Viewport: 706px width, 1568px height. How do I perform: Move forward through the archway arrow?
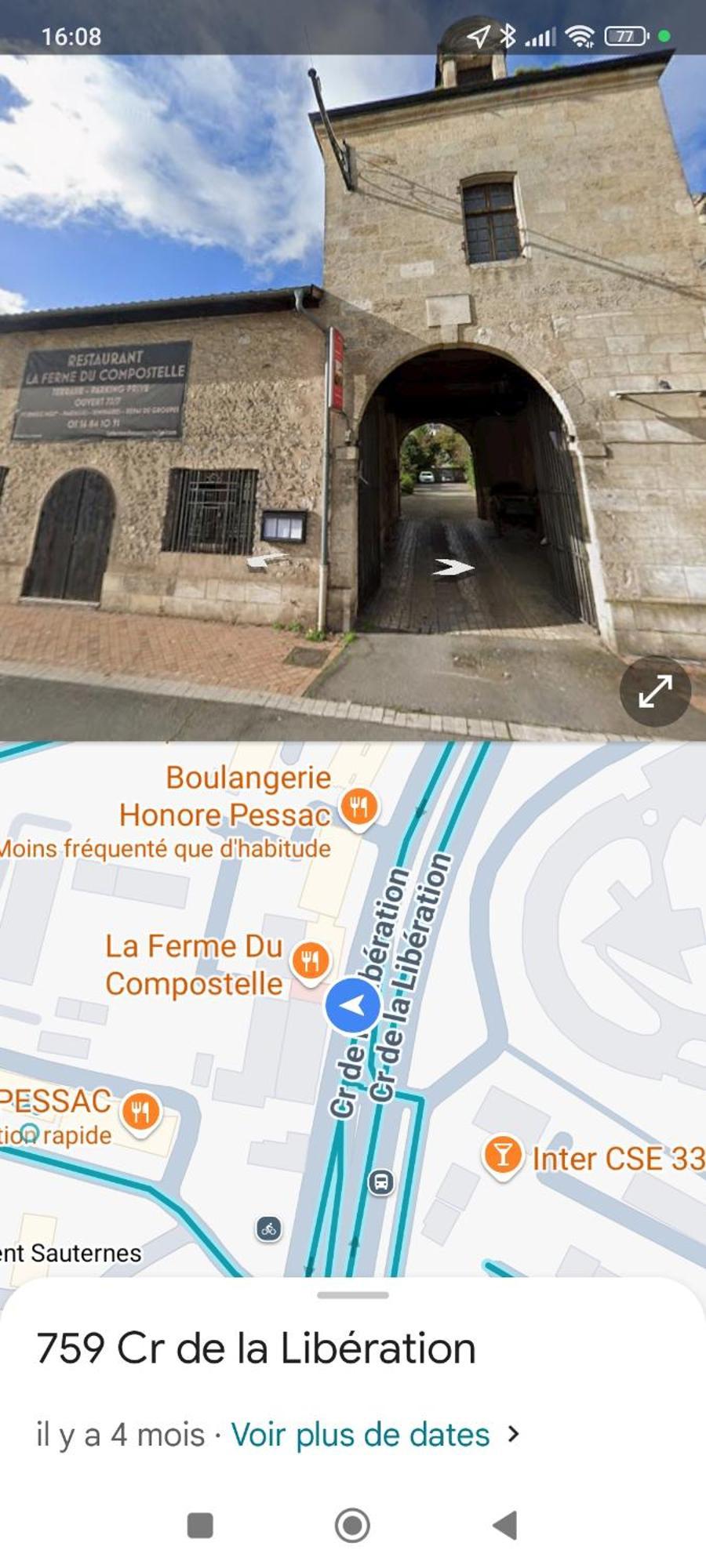pyautogui.click(x=453, y=566)
